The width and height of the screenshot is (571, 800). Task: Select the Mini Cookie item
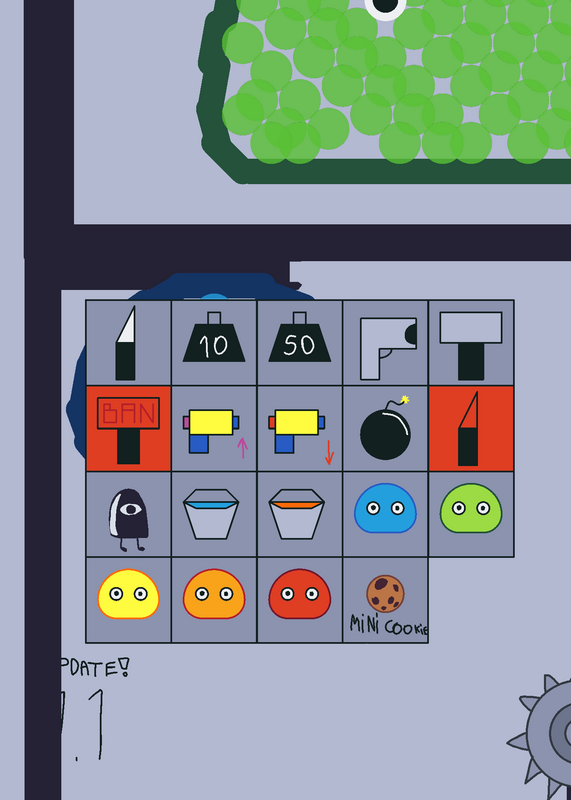point(385,600)
